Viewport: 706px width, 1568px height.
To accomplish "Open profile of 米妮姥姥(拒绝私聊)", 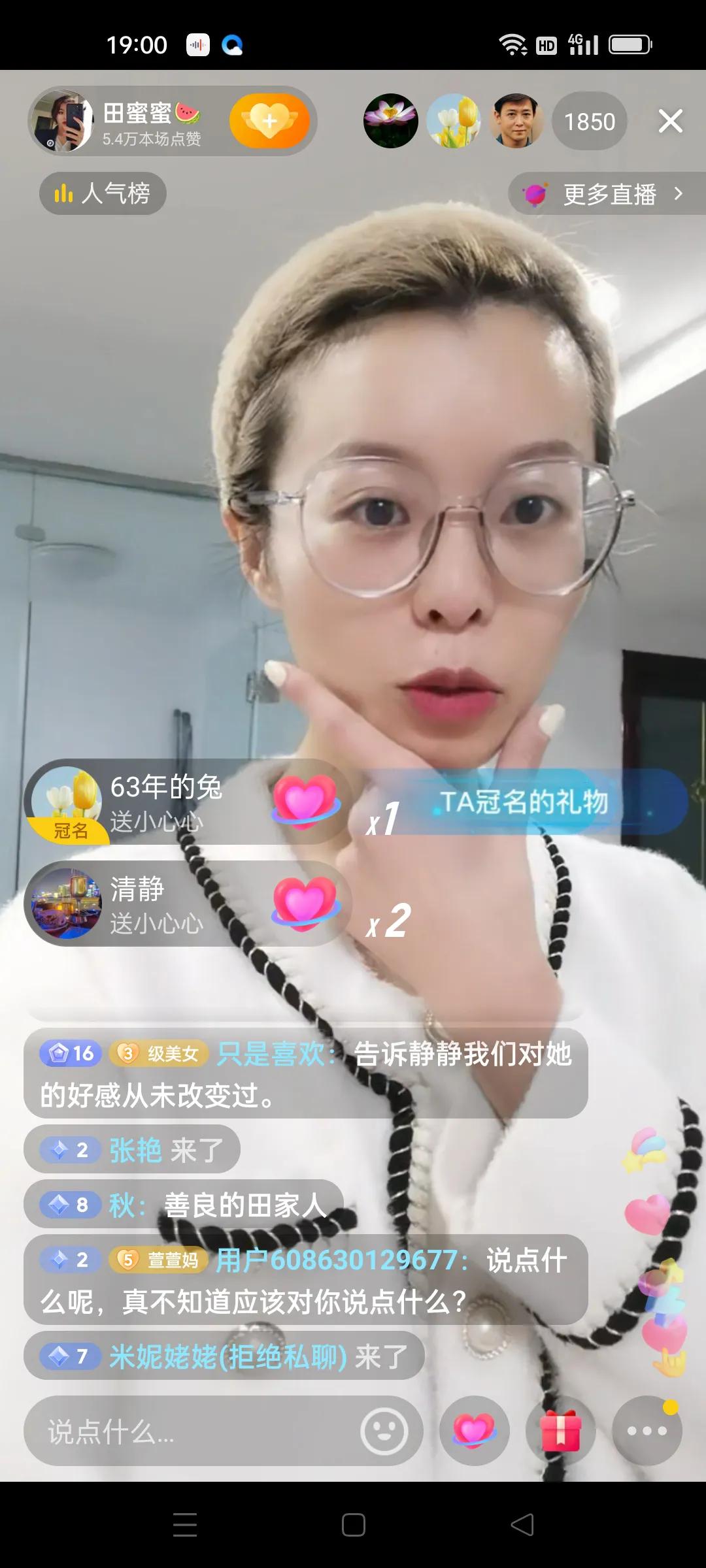I will click(227, 1357).
